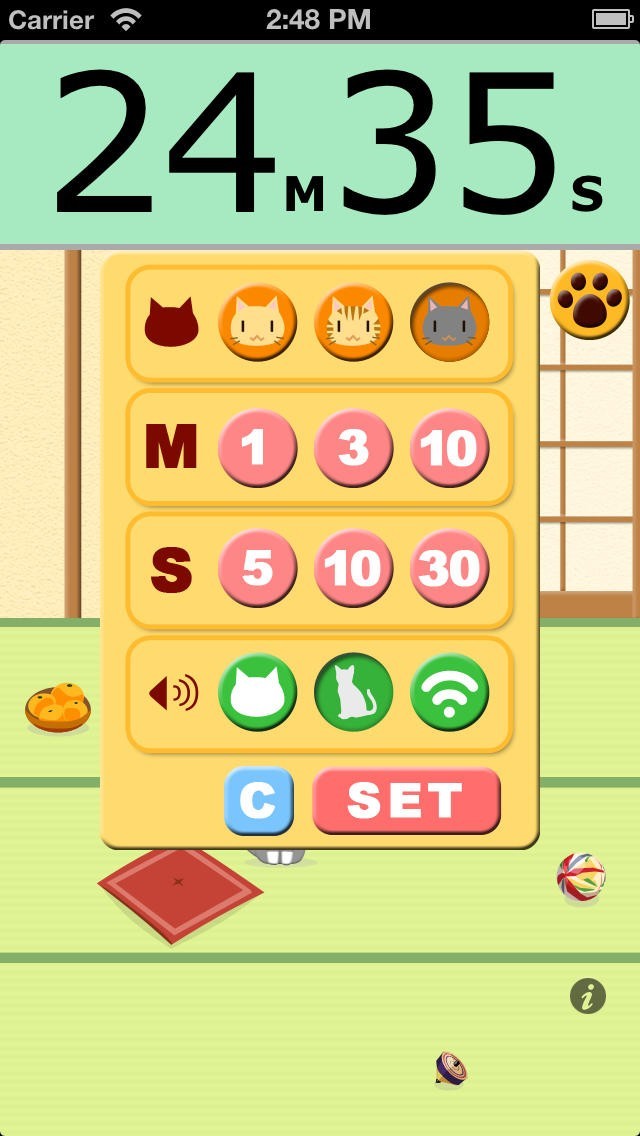Add 3 minutes to the timer
Screen dimensions: 640x1136
(x=354, y=448)
